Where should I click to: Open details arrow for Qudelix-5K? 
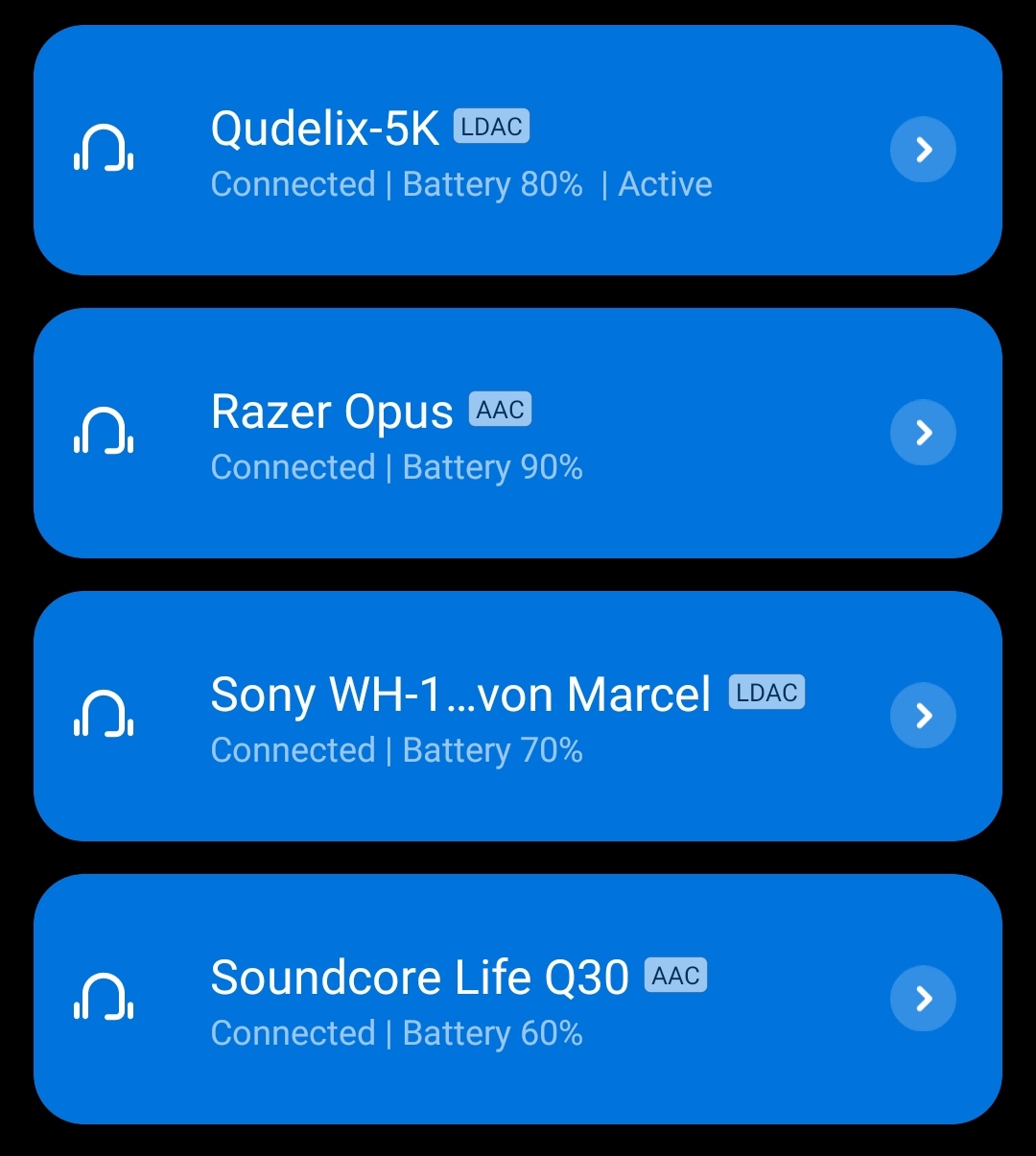click(923, 150)
